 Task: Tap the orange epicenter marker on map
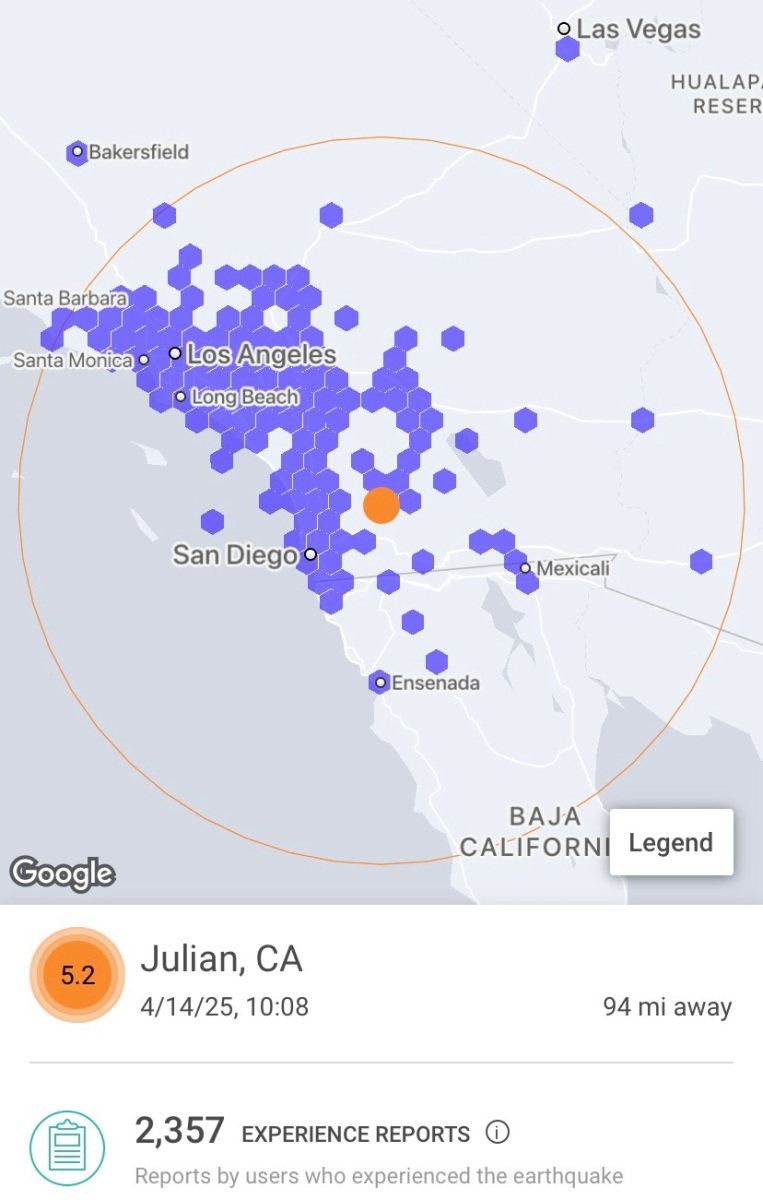(x=381, y=505)
